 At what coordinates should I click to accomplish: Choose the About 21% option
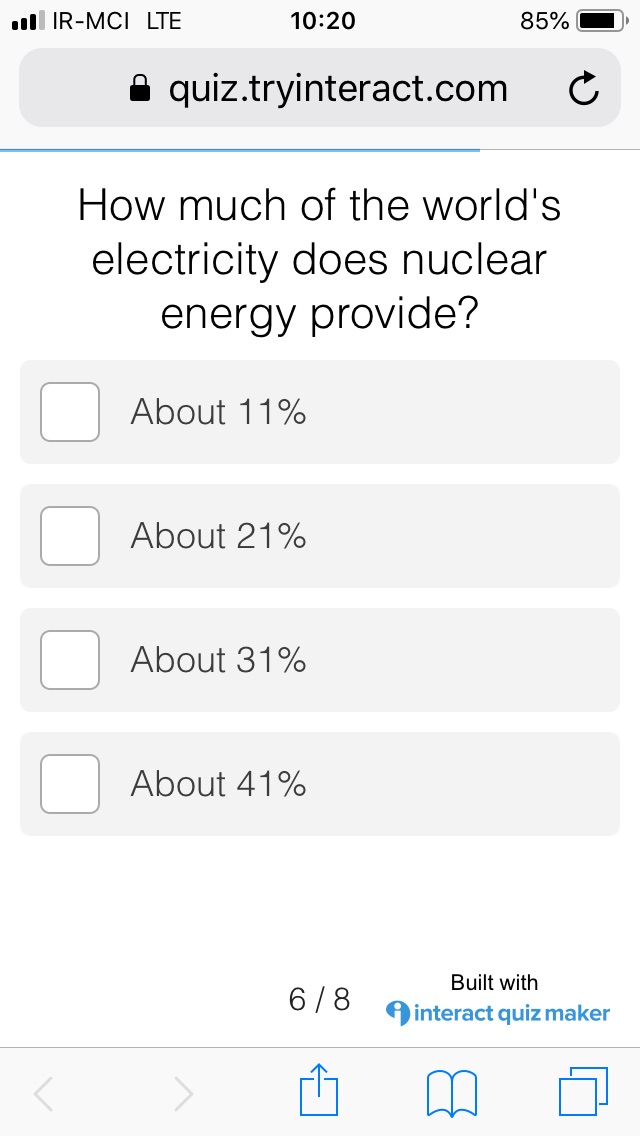click(320, 535)
